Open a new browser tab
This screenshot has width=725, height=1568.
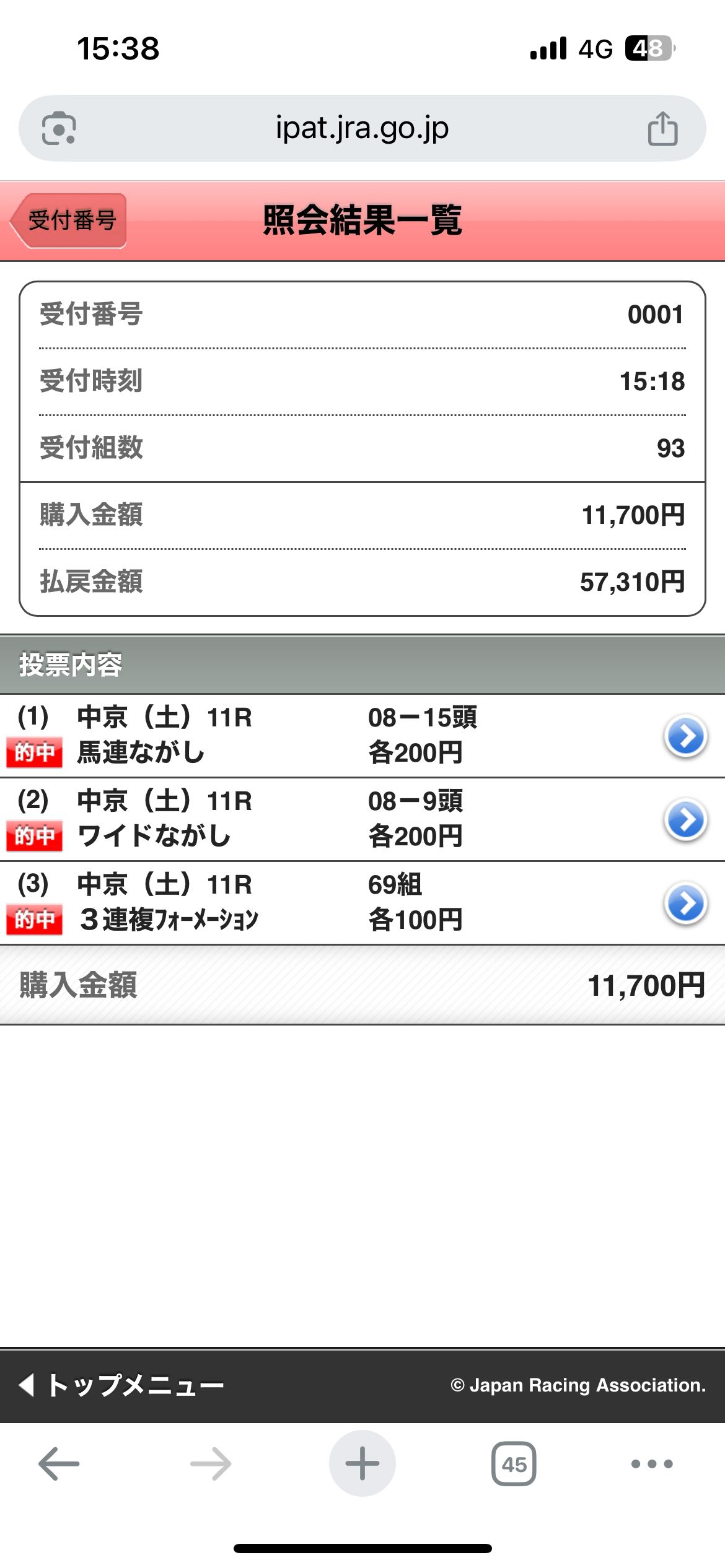point(362,1464)
